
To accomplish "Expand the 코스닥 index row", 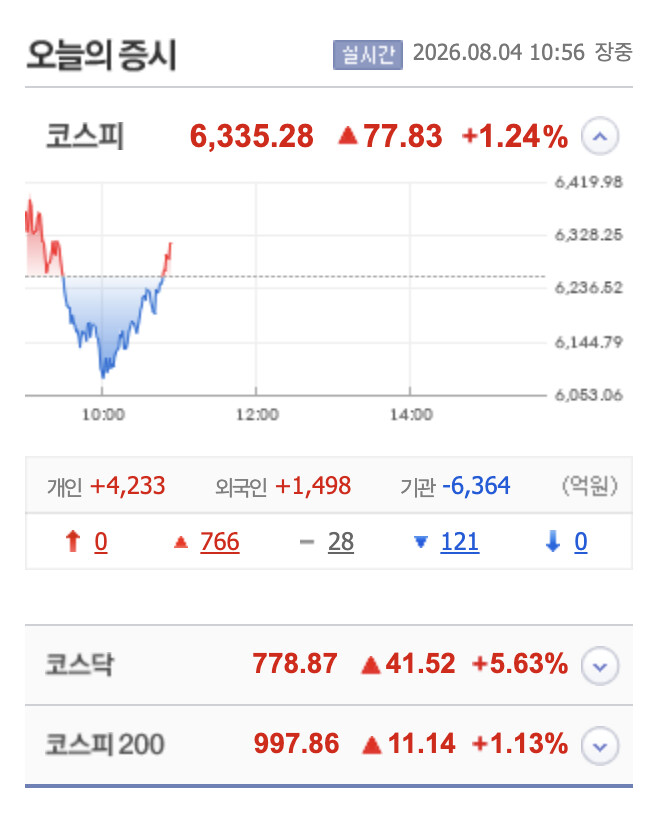I will click(x=599, y=667).
